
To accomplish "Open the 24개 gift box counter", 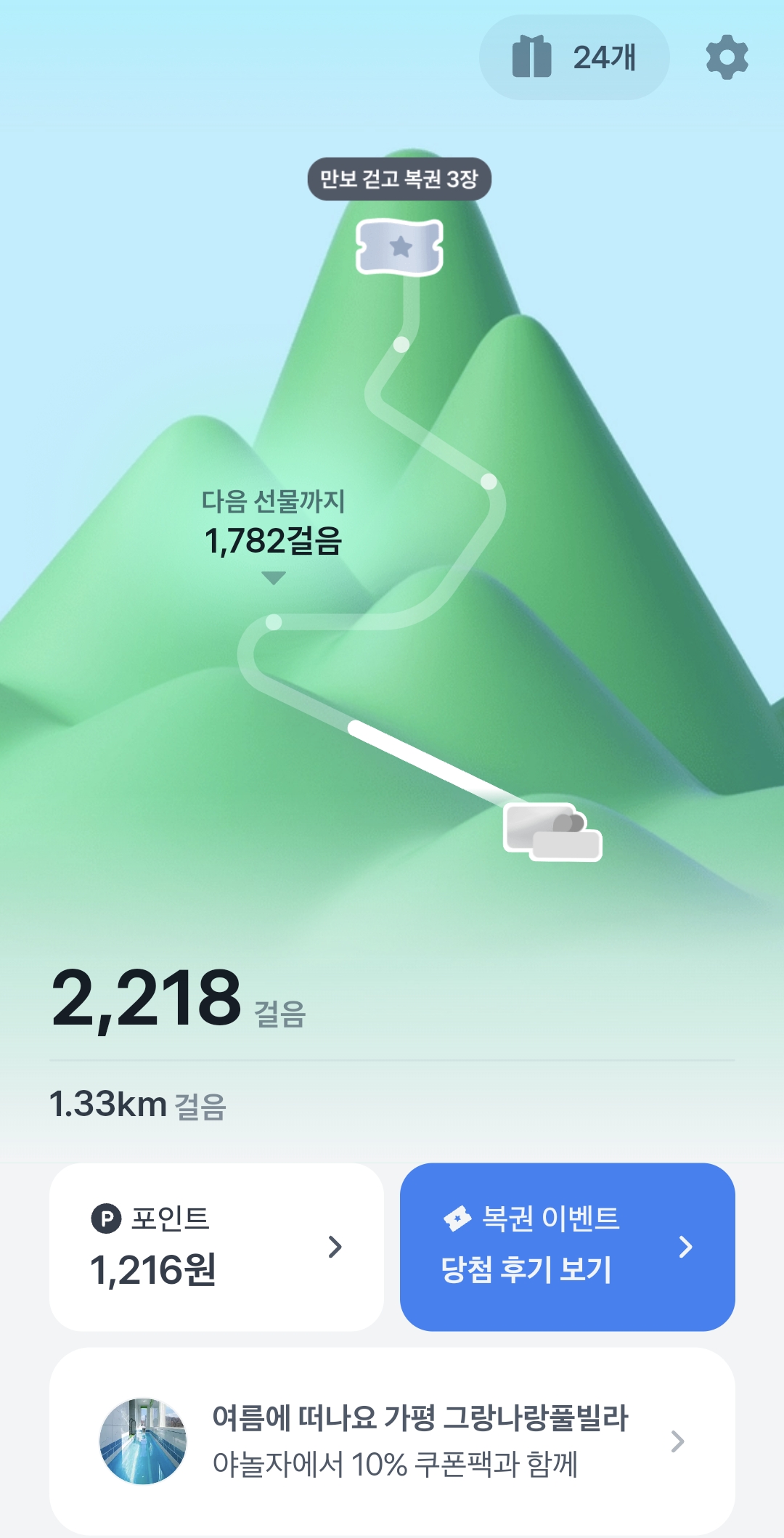I will 573,57.
